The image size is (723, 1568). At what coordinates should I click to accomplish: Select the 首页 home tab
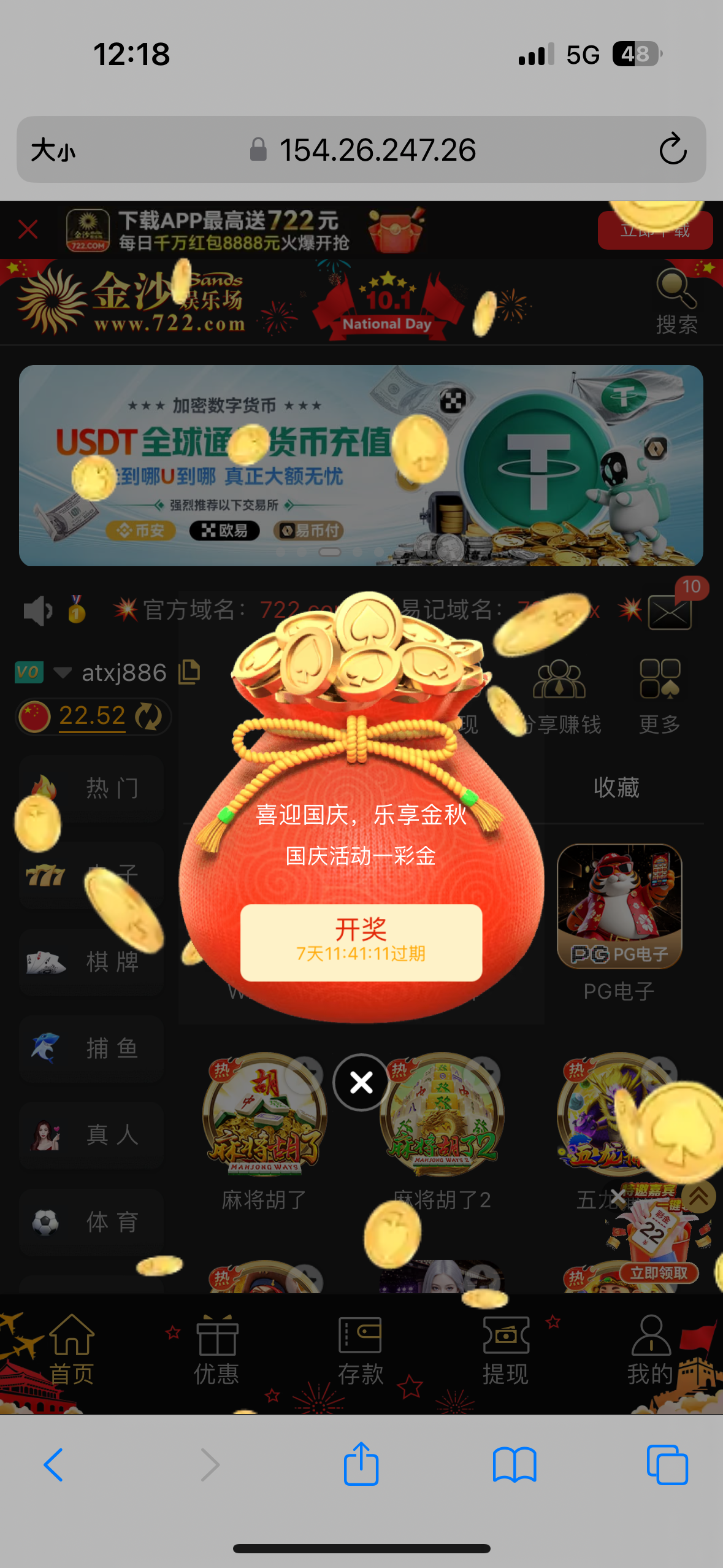pos(74,1335)
